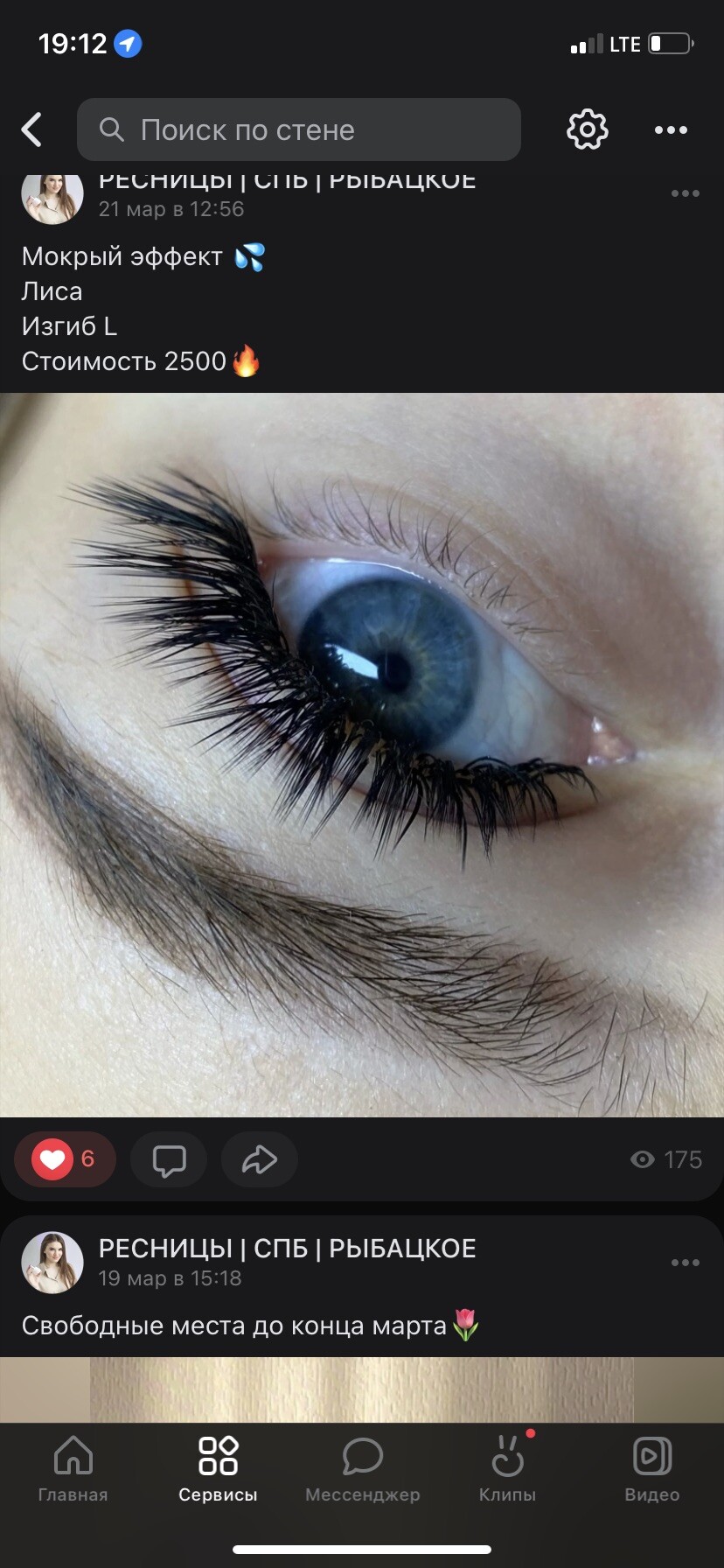Screen dimensions: 724x1568
Task: Open the wall settings gear
Action: coord(587,129)
